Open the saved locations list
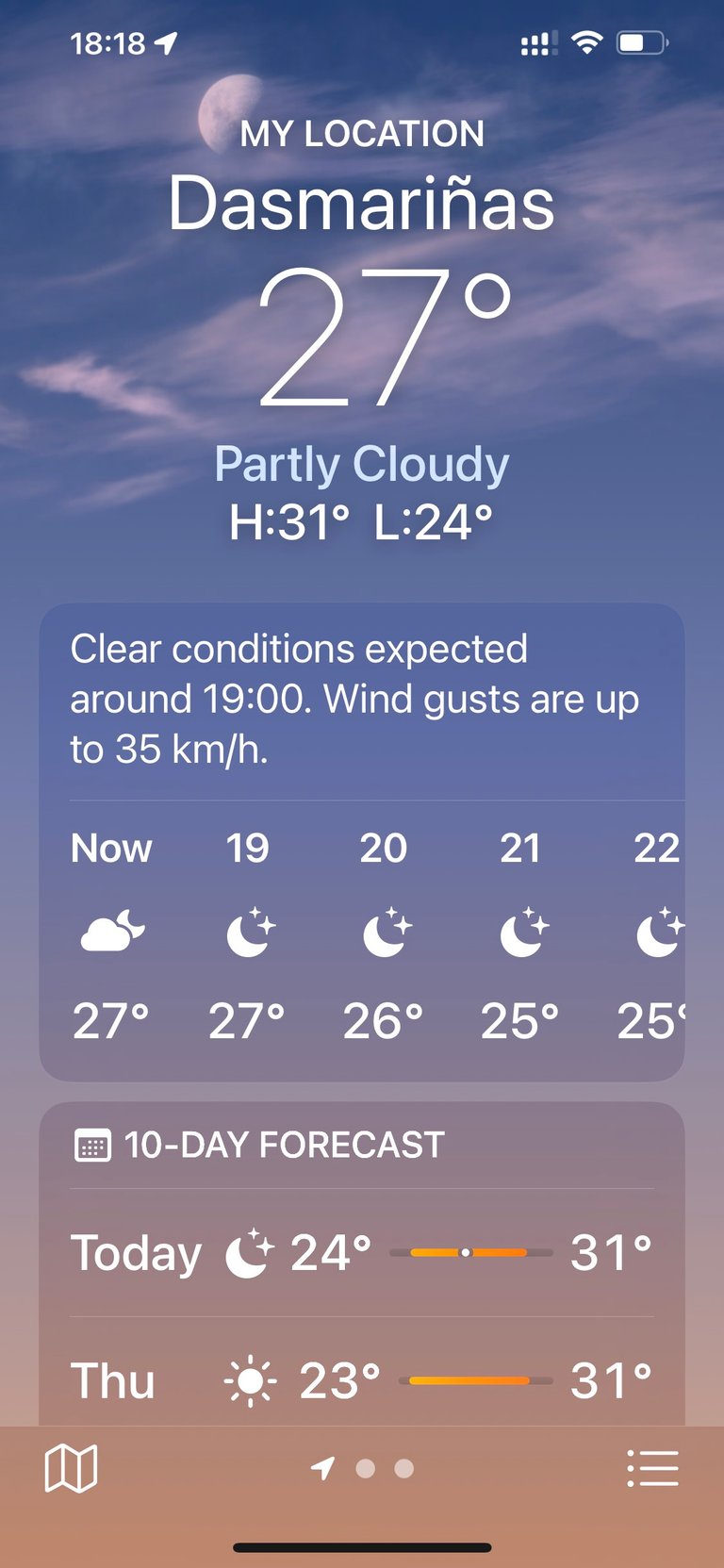Image resolution: width=724 pixels, height=1568 pixels. (x=652, y=1468)
